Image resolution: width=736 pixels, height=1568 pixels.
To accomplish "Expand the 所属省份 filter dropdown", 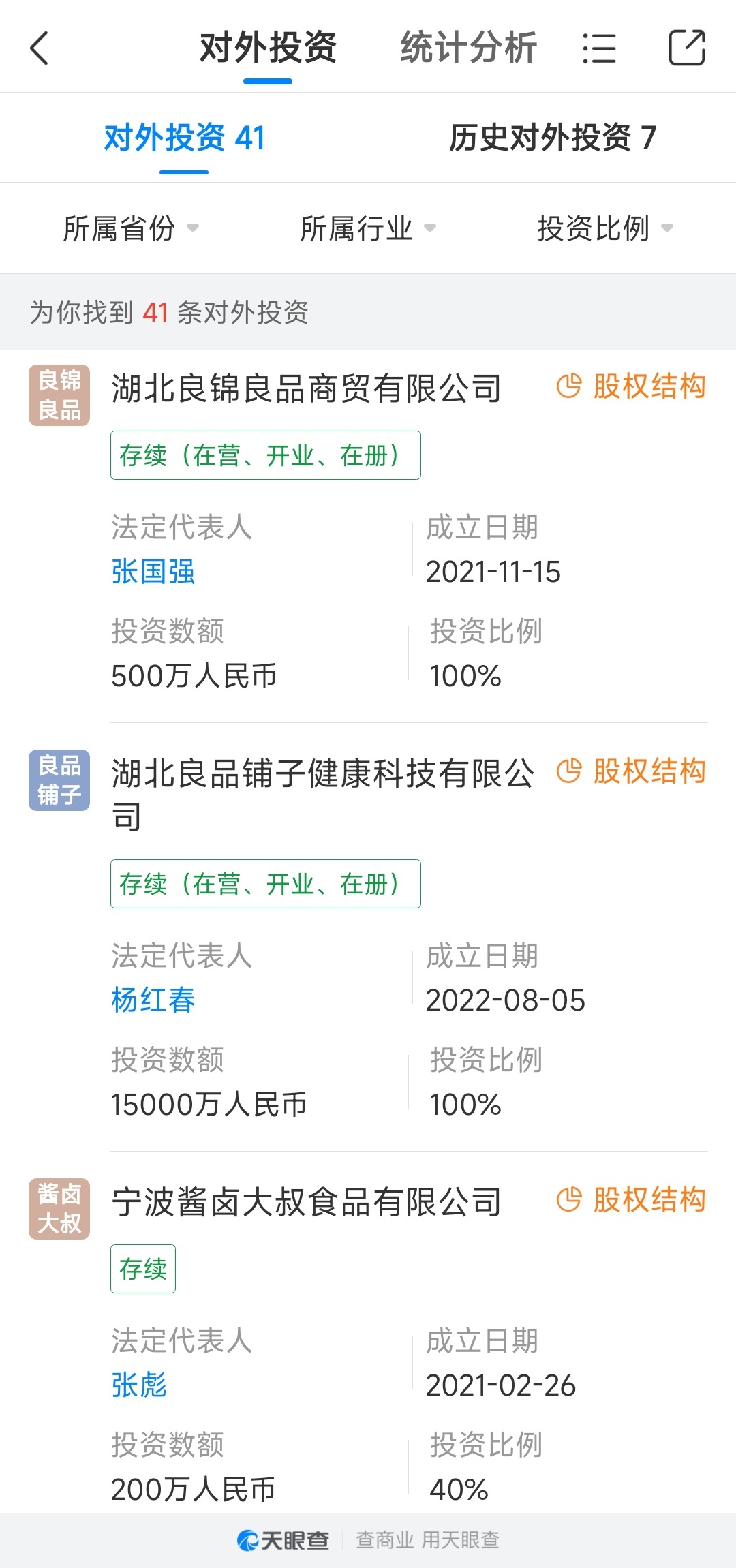I will [x=131, y=228].
